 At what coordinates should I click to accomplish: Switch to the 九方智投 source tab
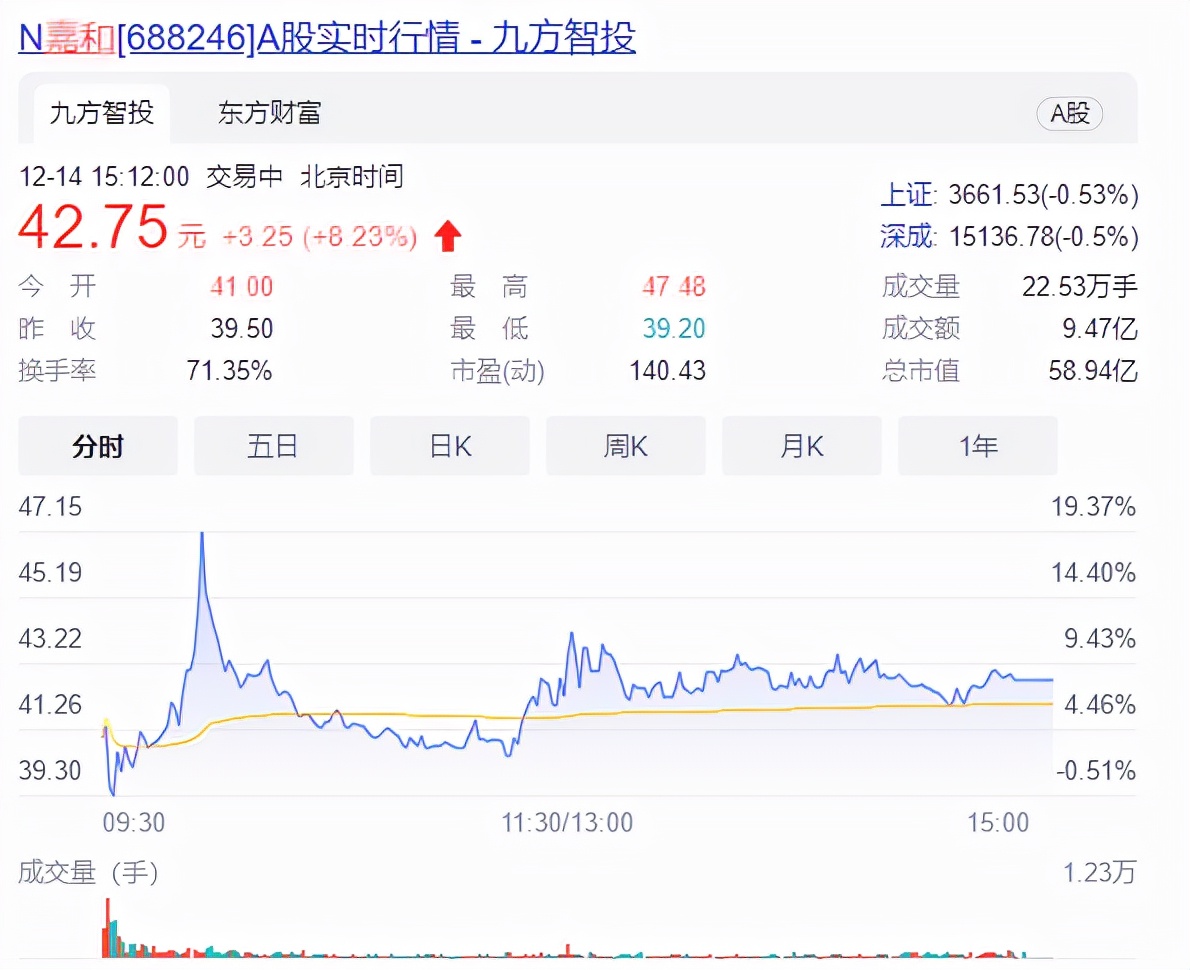(102, 113)
